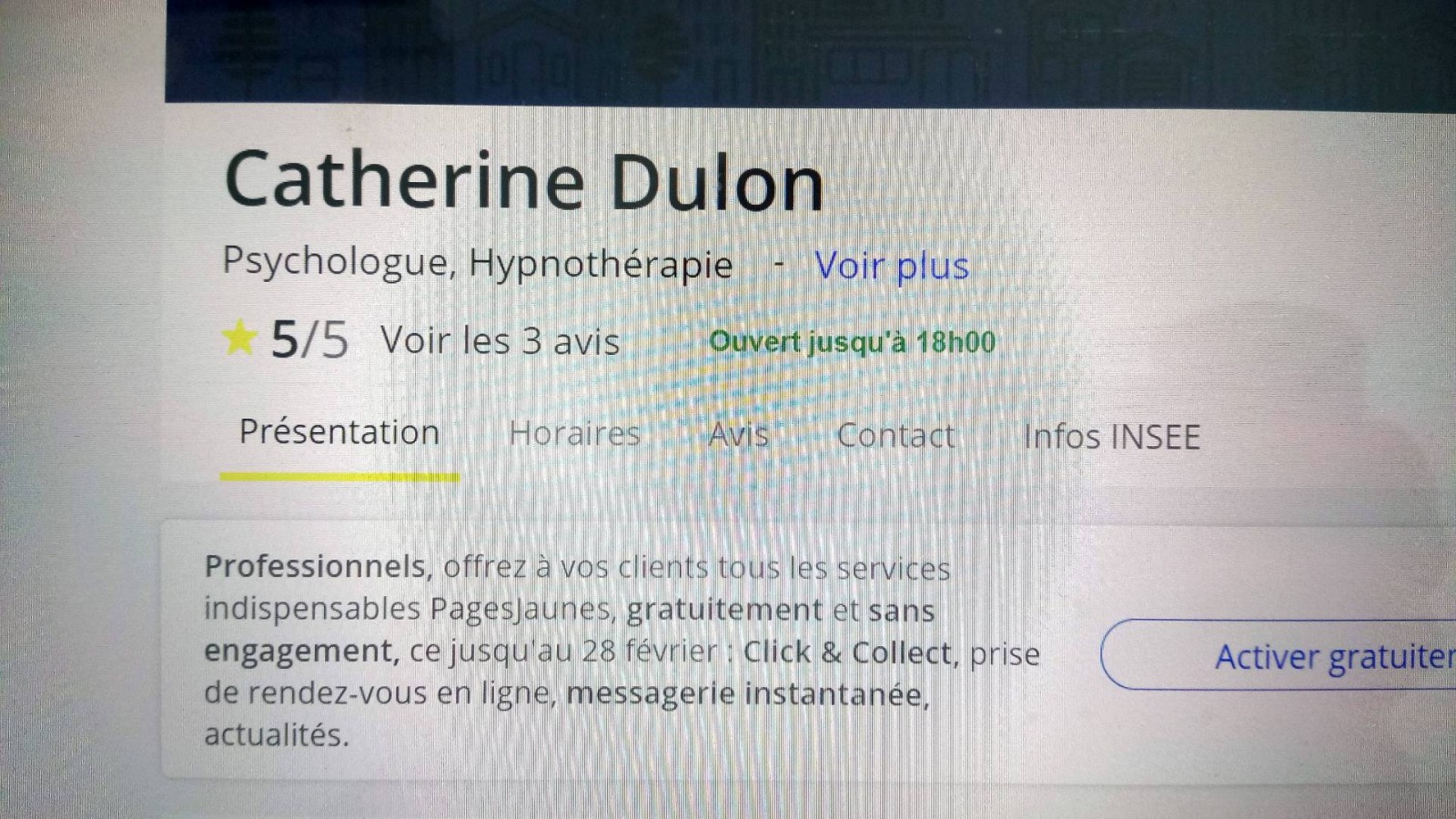
Task: Go to the Avis tab
Action: point(739,435)
